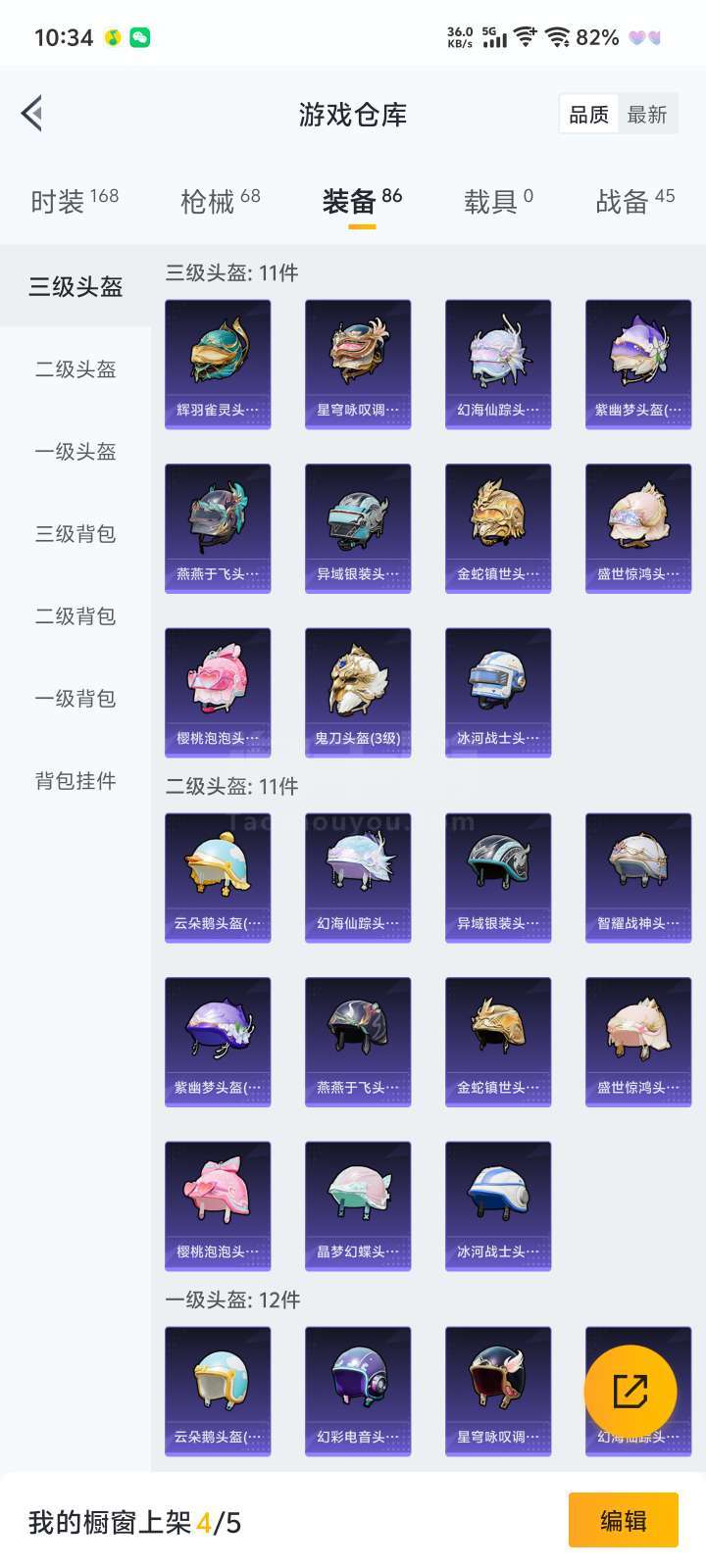Tap the orange share floating button
The image size is (706, 1568).
click(630, 1392)
